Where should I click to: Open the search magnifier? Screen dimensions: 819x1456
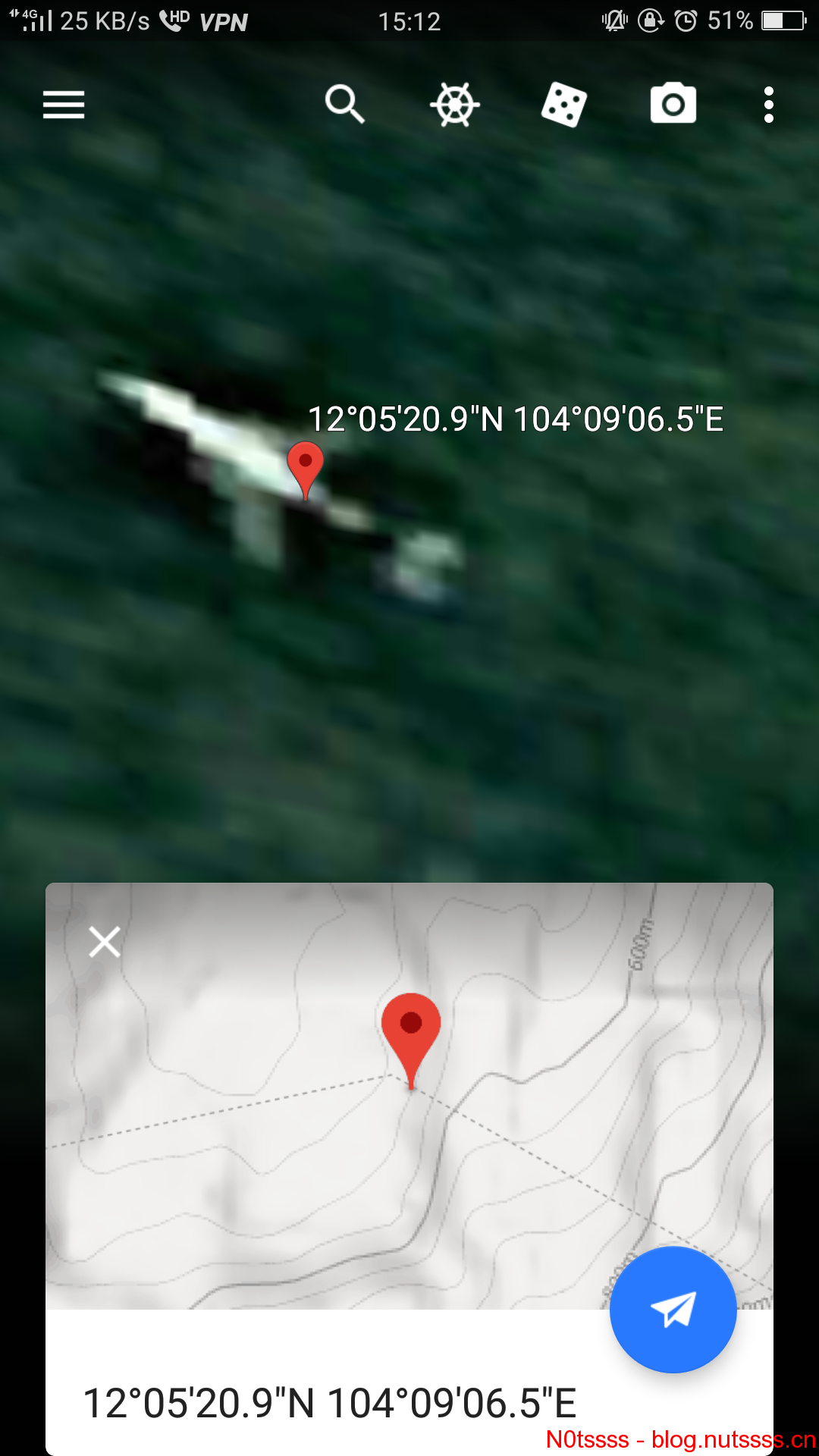click(x=345, y=104)
